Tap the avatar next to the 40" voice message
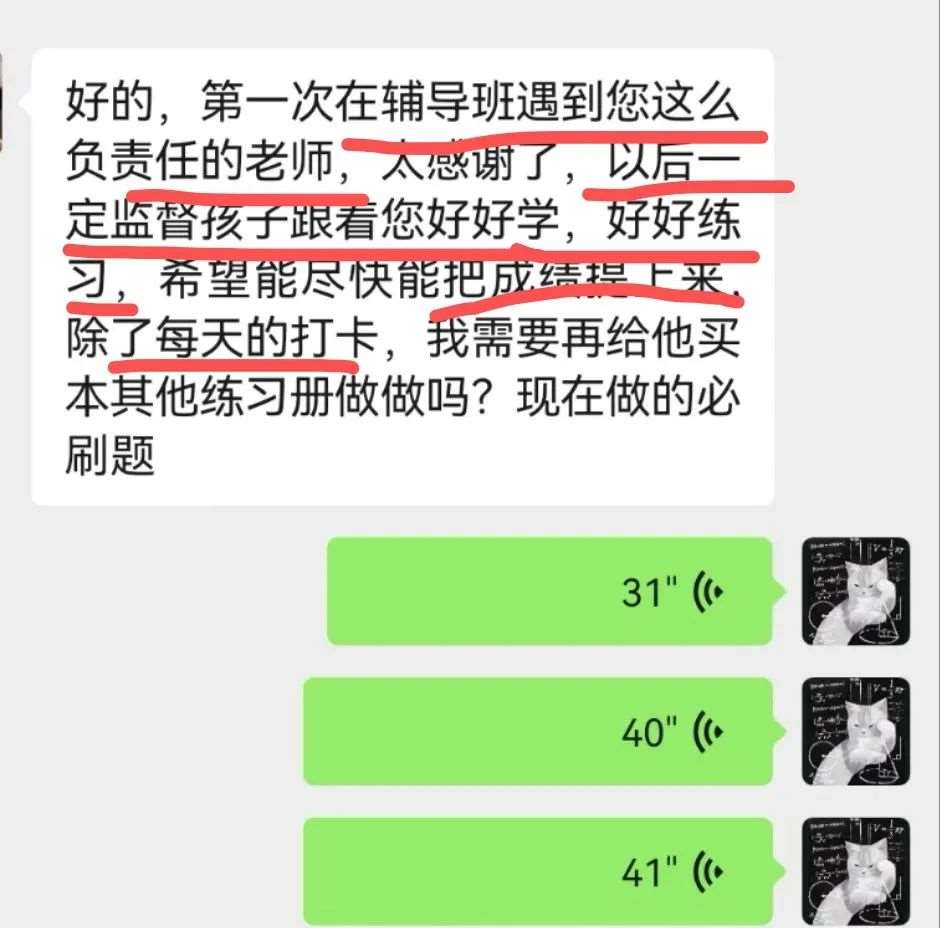Screen dimensions: 940x928 pos(856,731)
